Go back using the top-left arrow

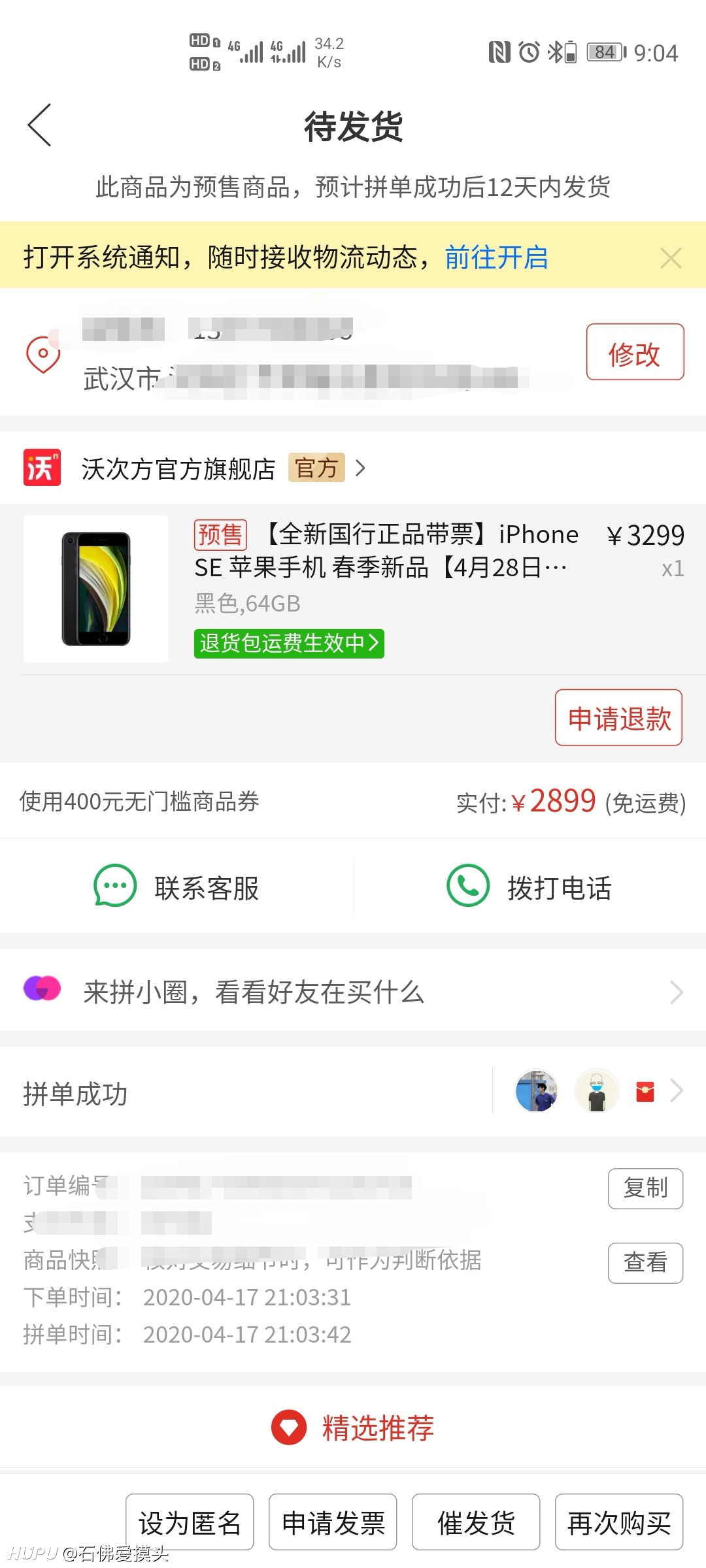(39, 125)
